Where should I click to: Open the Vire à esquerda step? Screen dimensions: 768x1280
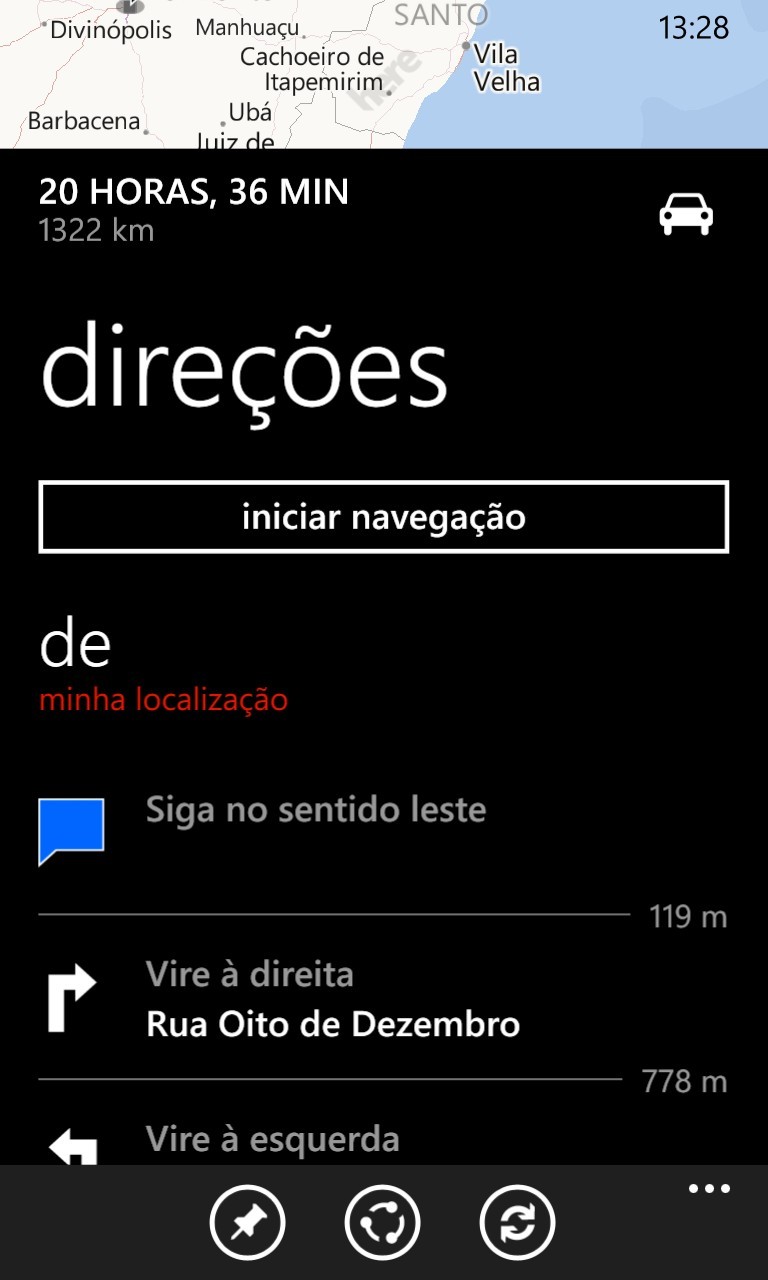273,1140
